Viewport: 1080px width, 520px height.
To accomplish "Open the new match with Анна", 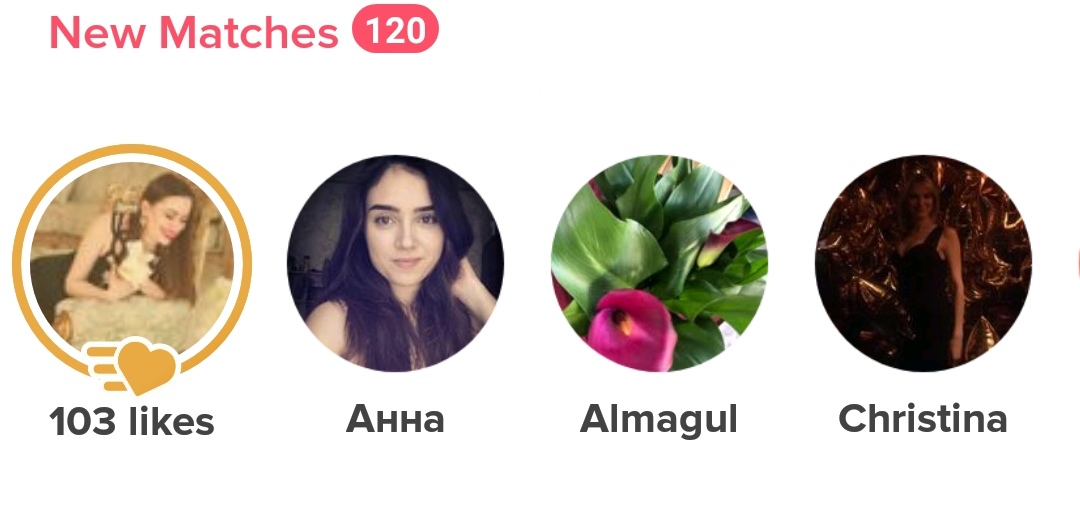I will [x=395, y=264].
